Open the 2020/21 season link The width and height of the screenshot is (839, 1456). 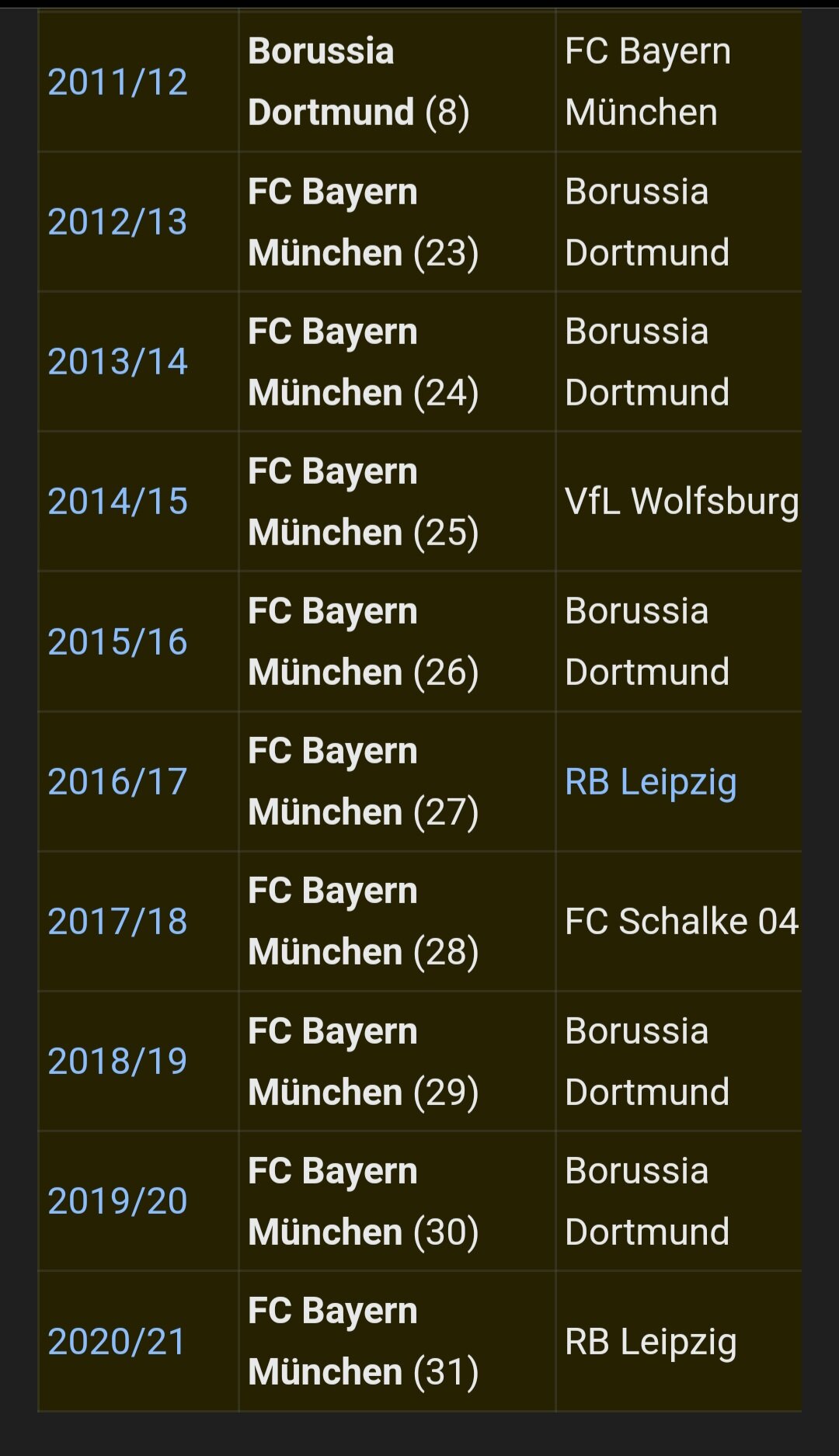(117, 1341)
